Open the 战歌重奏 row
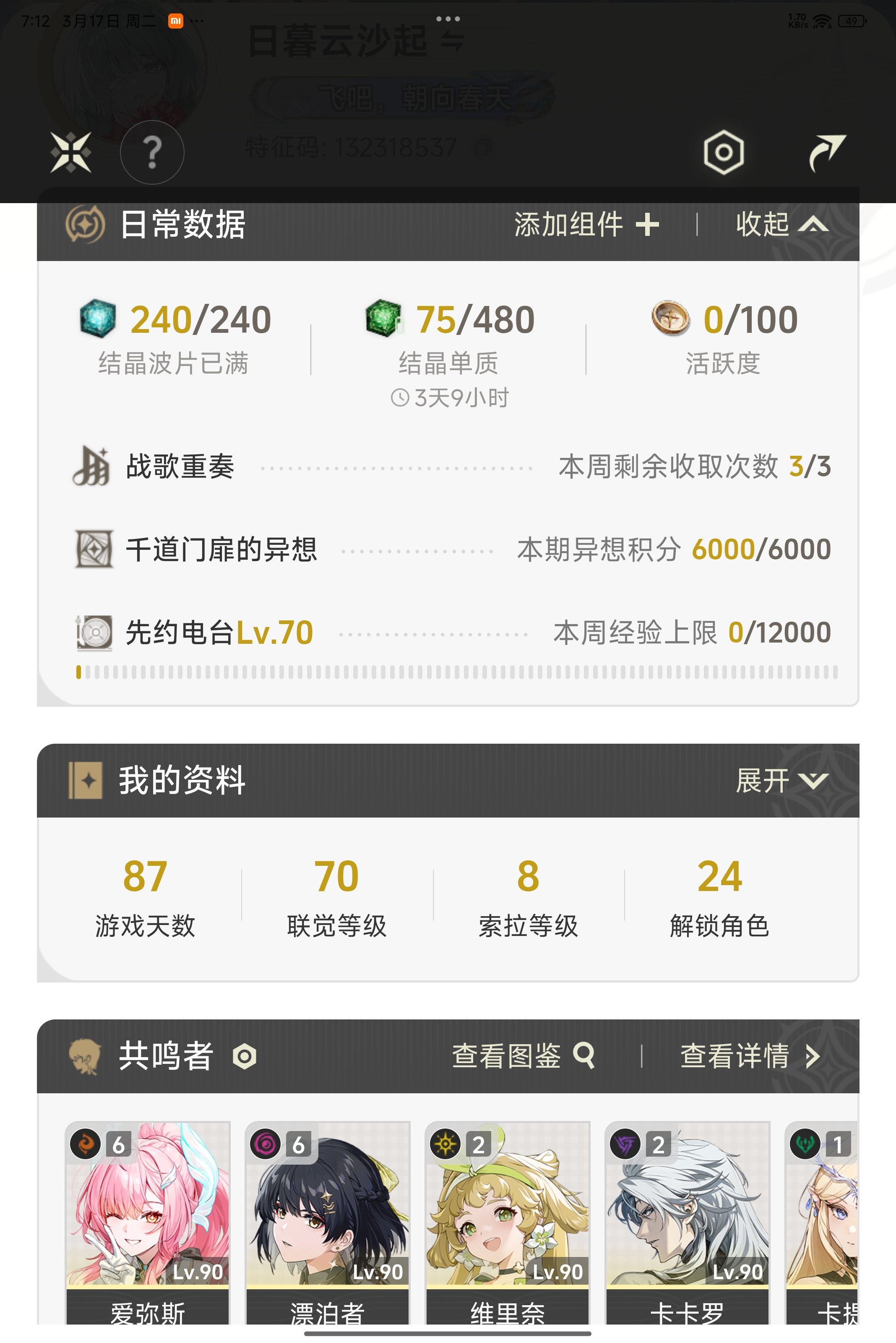896x1343 pixels. [x=451, y=467]
